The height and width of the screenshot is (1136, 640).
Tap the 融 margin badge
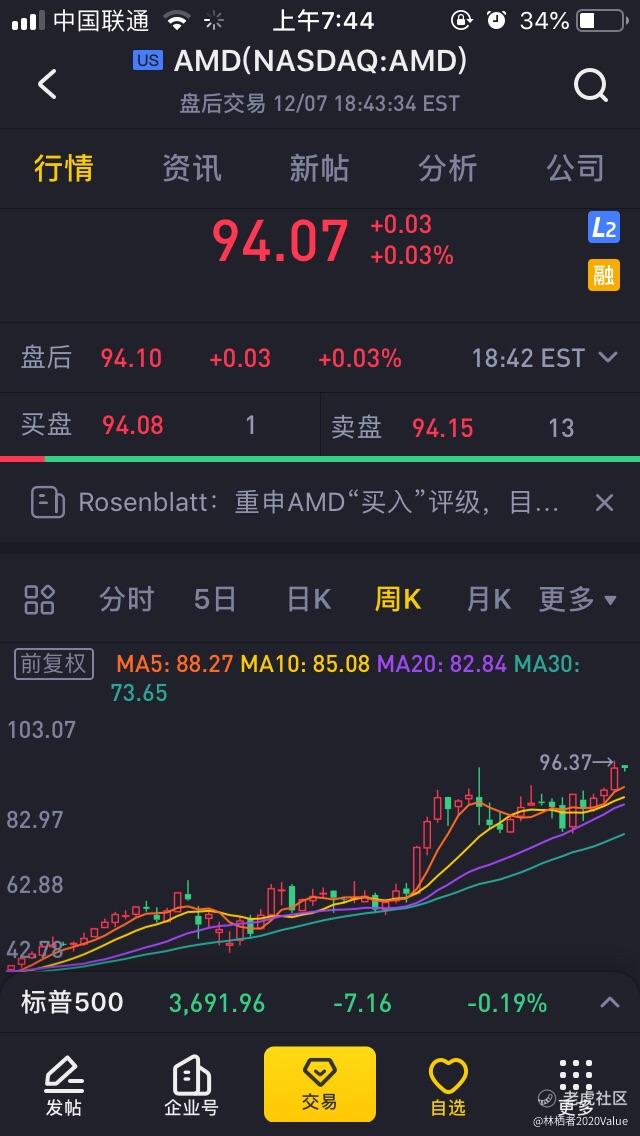(x=603, y=274)
